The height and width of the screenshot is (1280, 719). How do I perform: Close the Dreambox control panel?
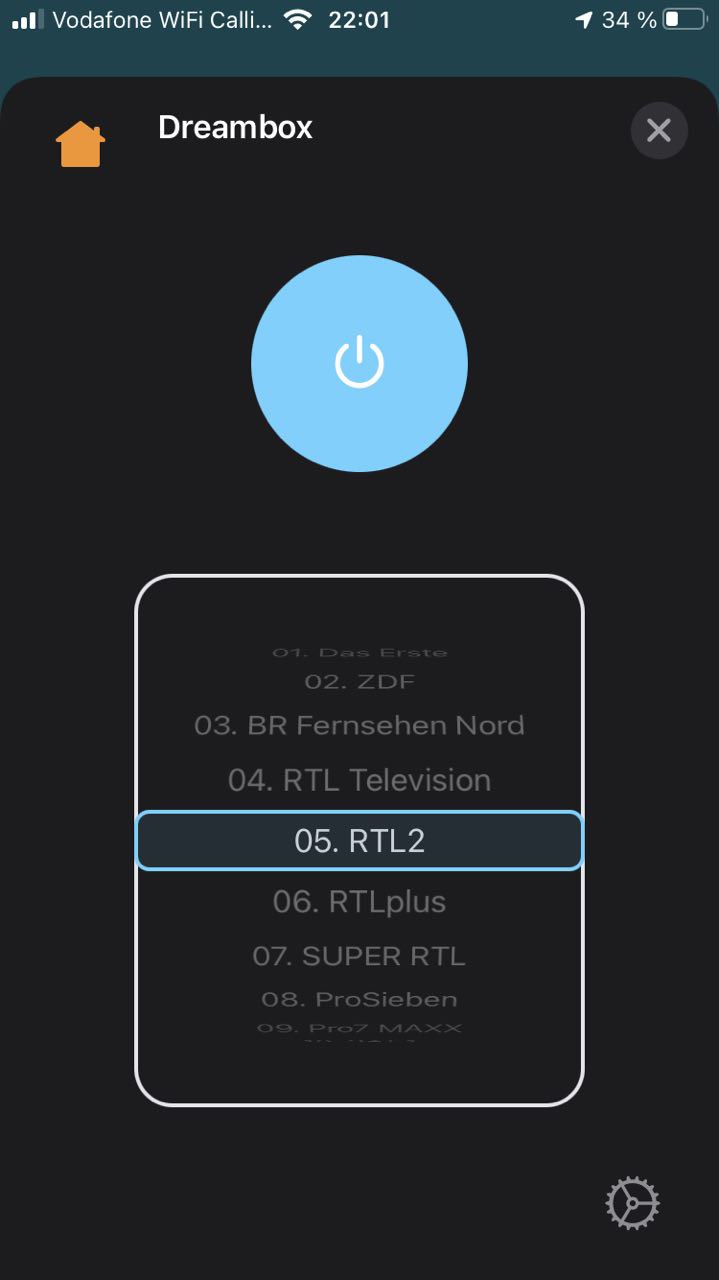click(x=658, y=130)
